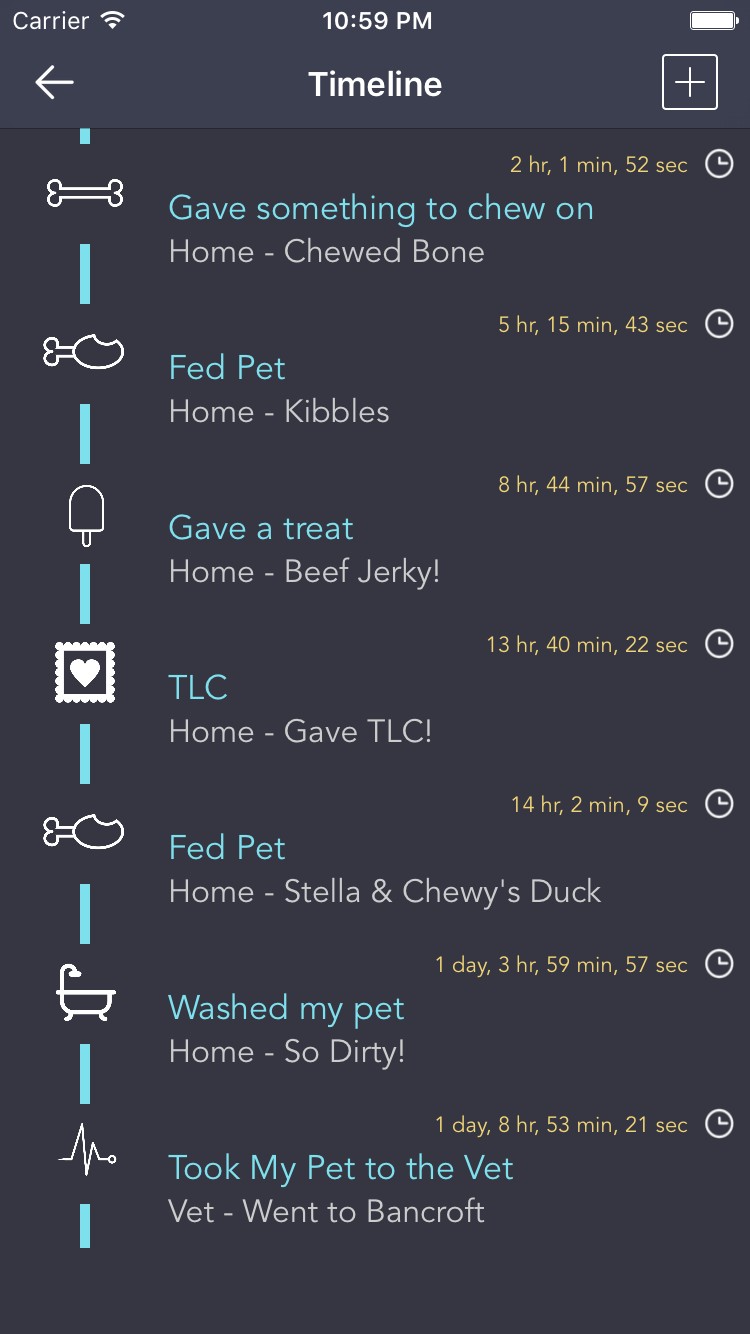Screen dimensions: 750x1334
Task: Open the Gave something to chew on entry
Action: tap(375, 208)
